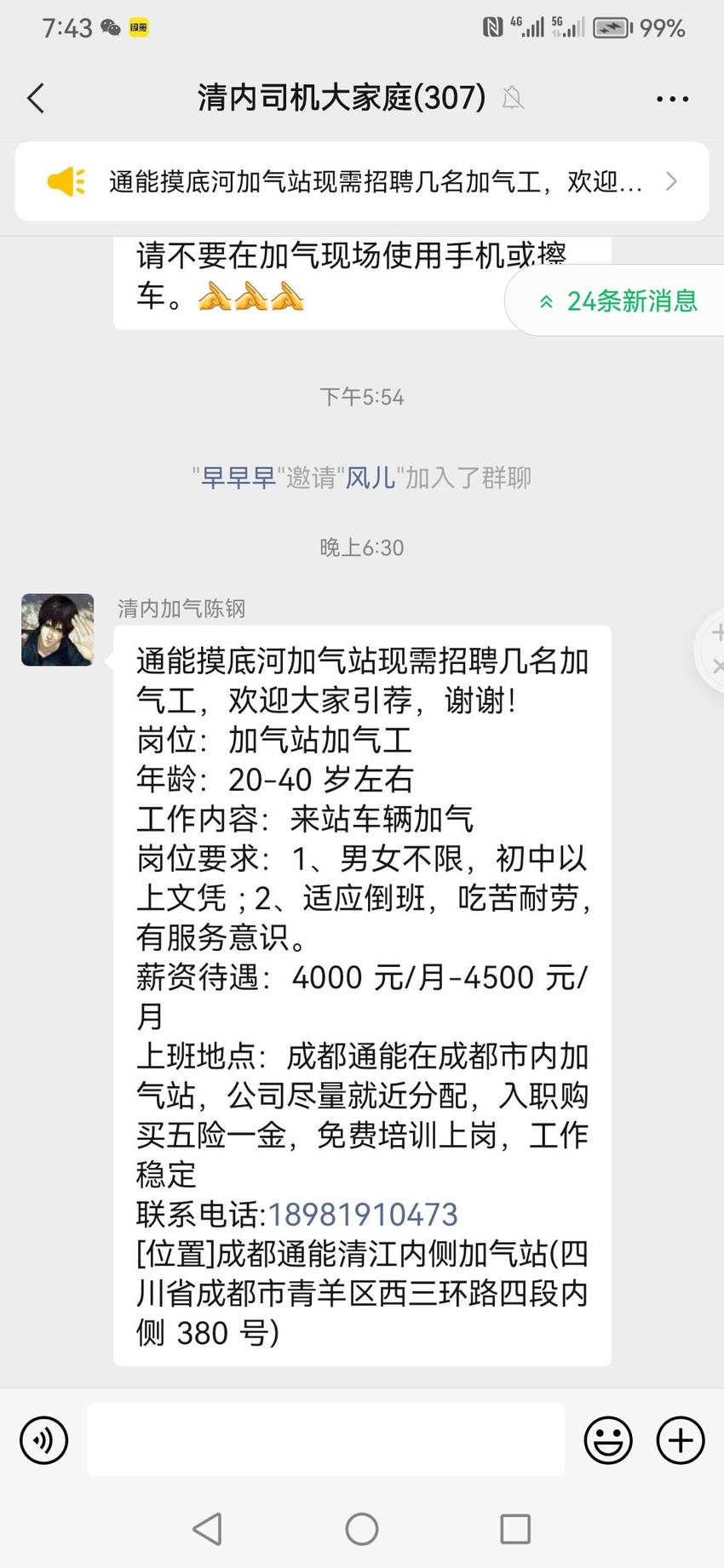The height and width of the screenshot is (1568, 724).
Task: Open recent apps from navigation bar
Action: (515, 1529)
